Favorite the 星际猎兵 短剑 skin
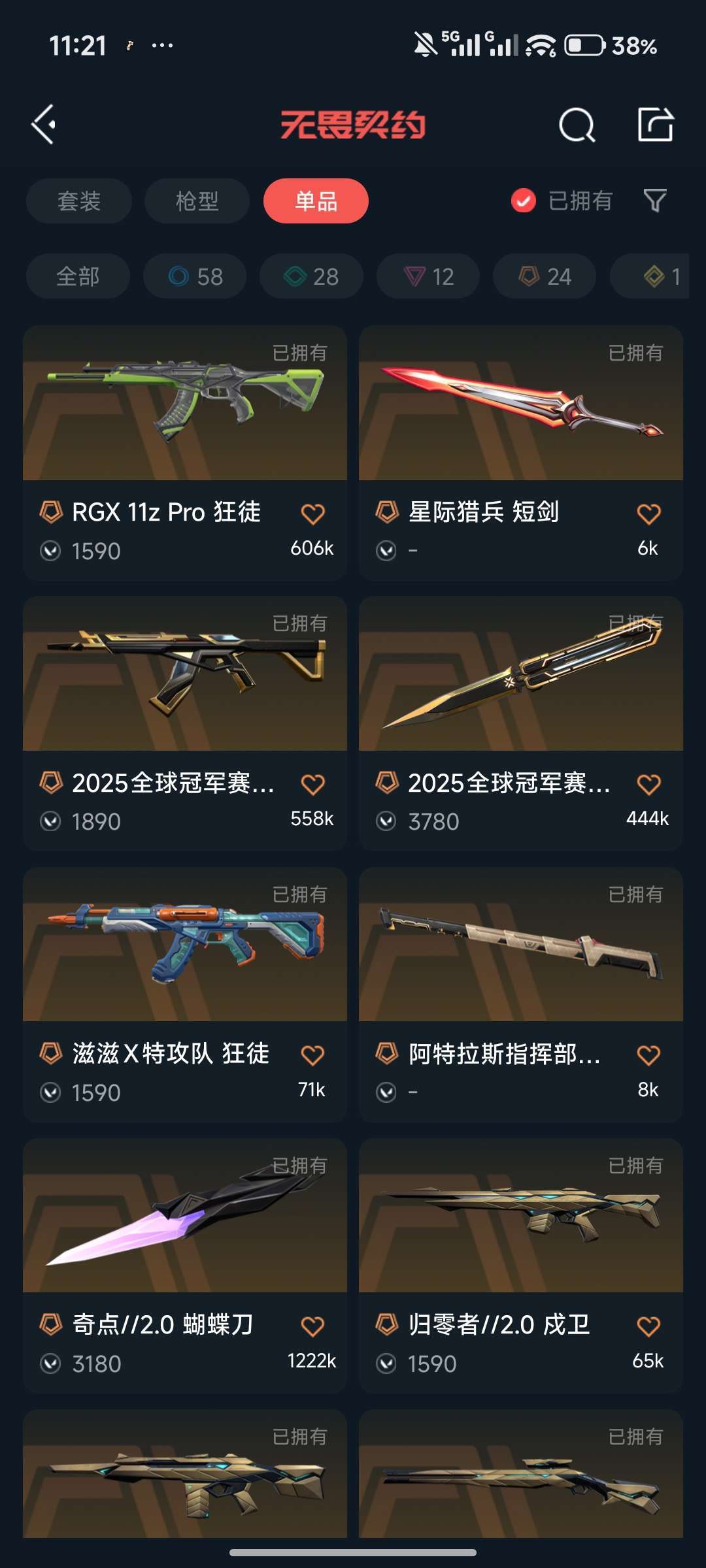The image size is (706, 1568). 648,514
